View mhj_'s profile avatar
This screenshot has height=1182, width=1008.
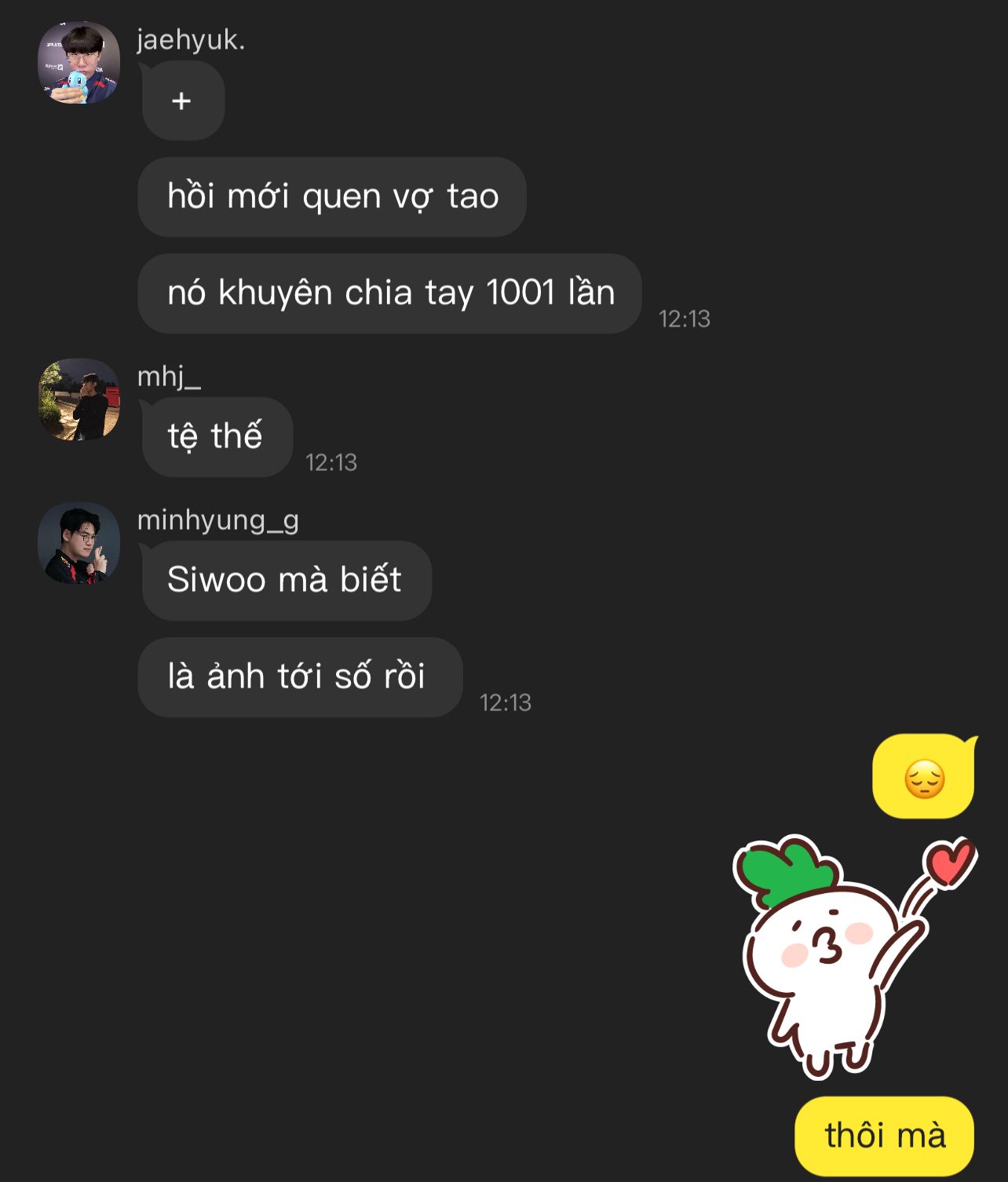(x=79, y=399)
